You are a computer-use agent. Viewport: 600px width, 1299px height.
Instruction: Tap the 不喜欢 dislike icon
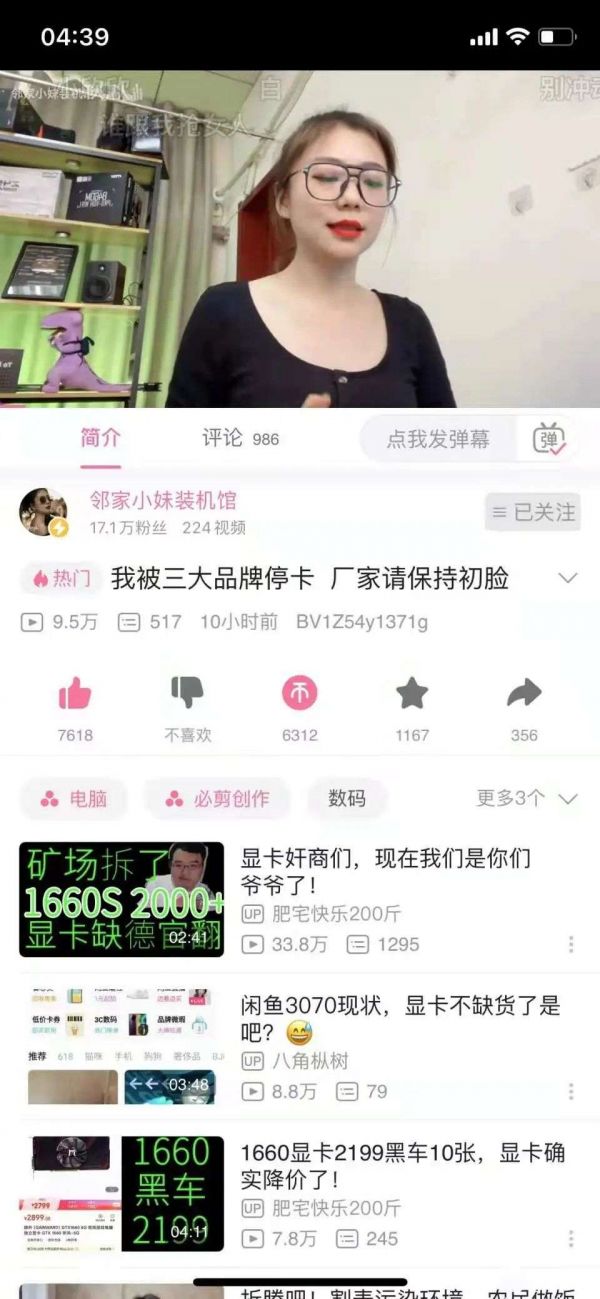(x=187, y=693)
